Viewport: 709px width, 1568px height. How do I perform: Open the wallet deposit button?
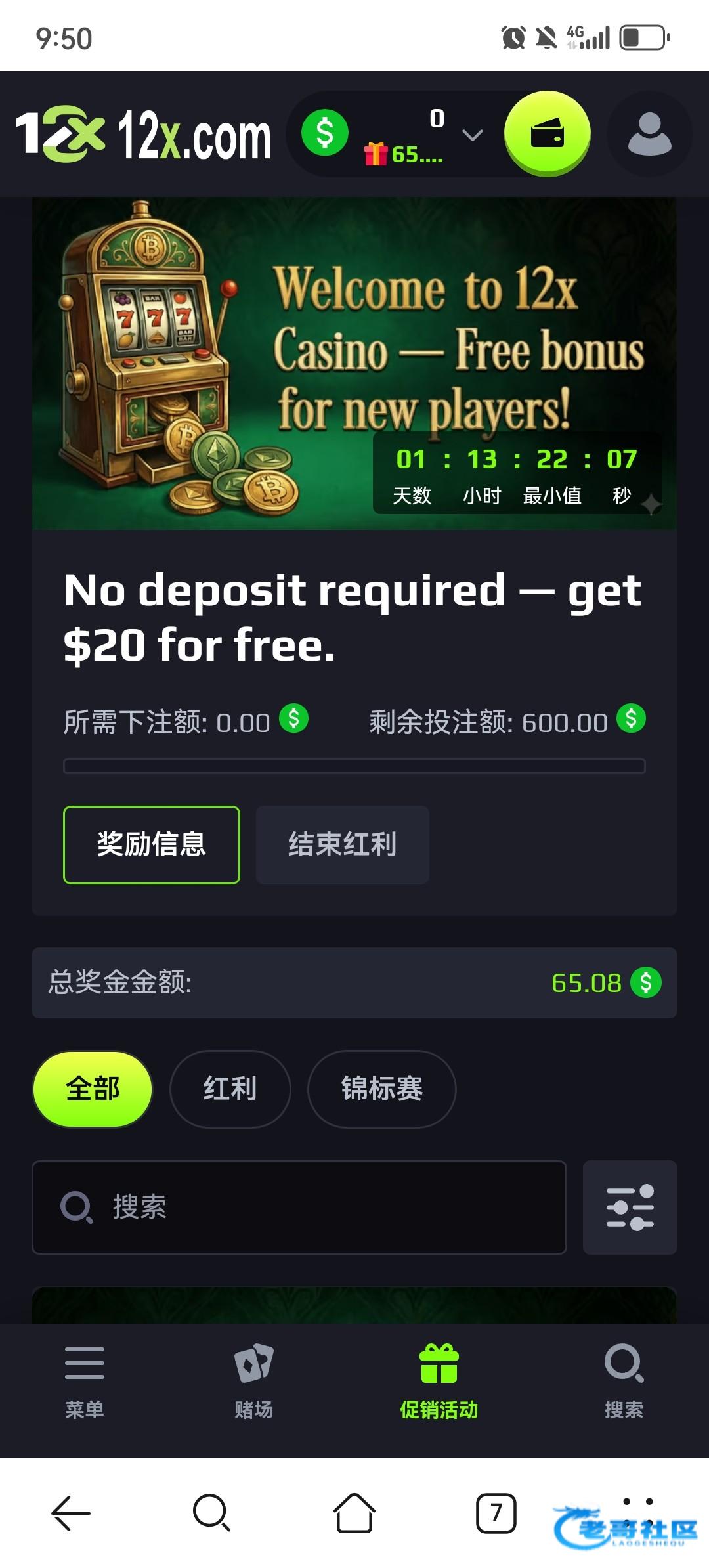coord(547,134)
